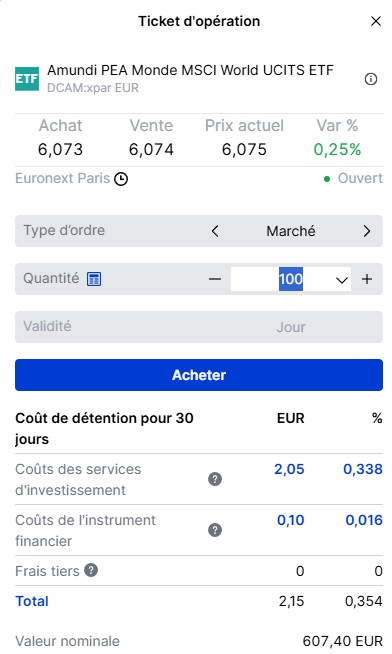392x654 pixels.
Task: Increase the quantity with the plus button
Action: click(x=367, y=279)
